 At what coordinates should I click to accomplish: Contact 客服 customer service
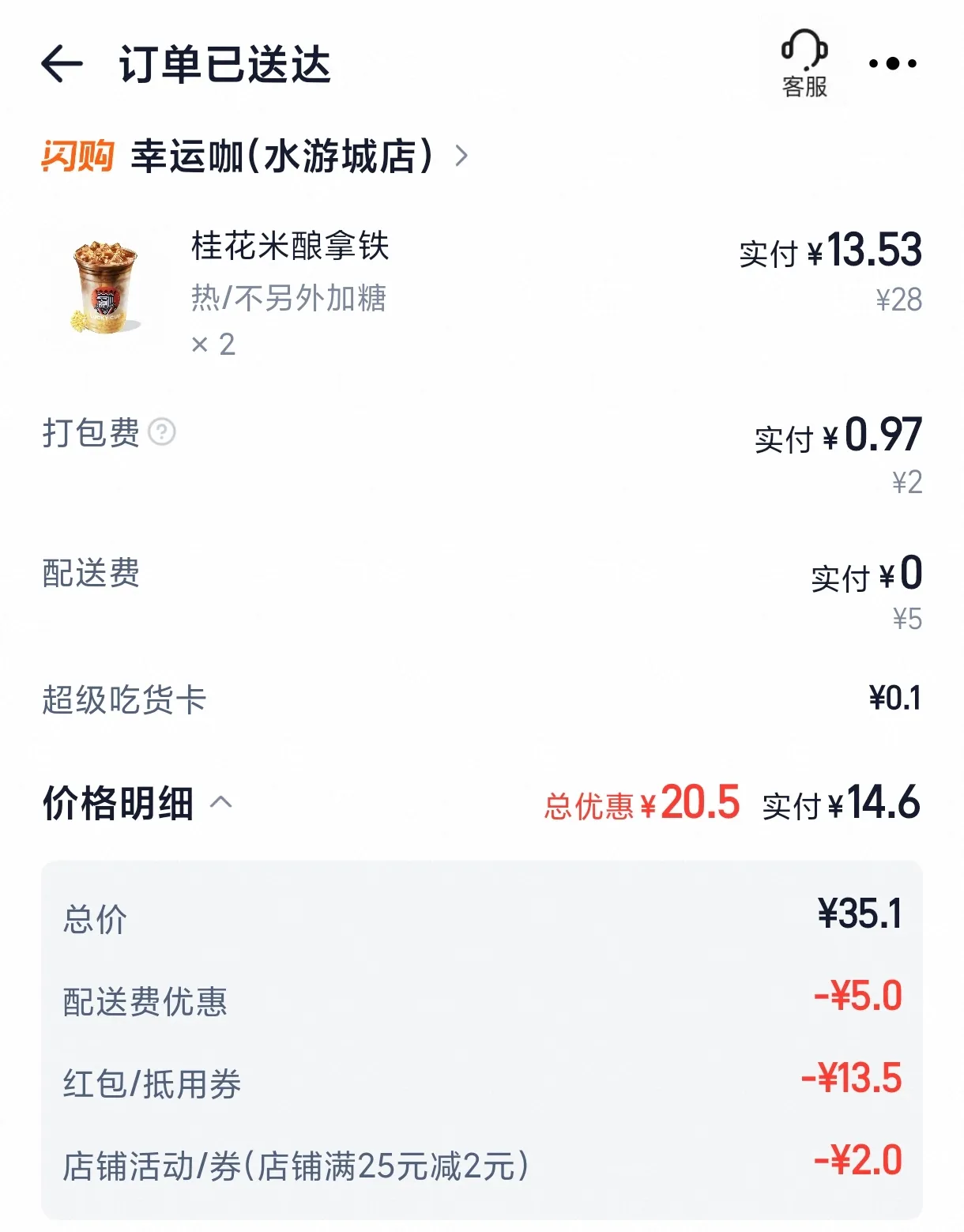[804, 63]
